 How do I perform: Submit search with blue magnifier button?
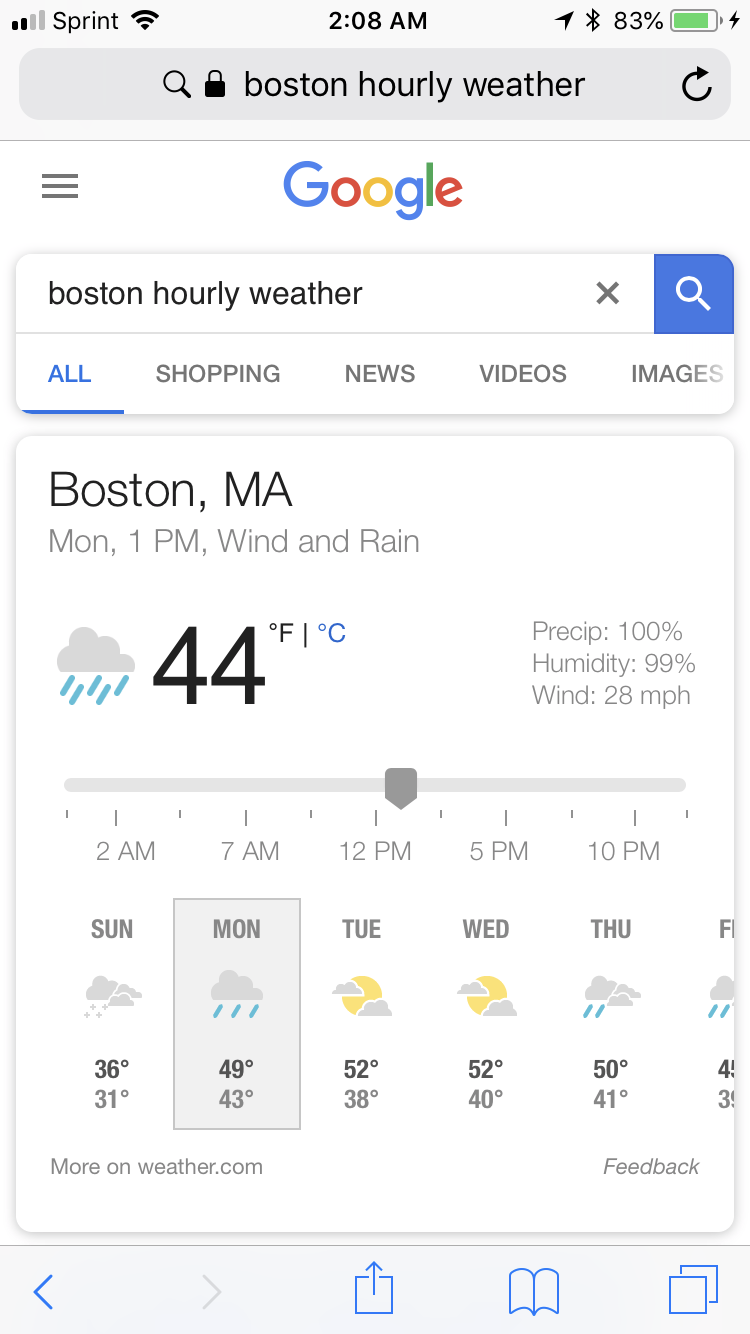pos(694,293)
